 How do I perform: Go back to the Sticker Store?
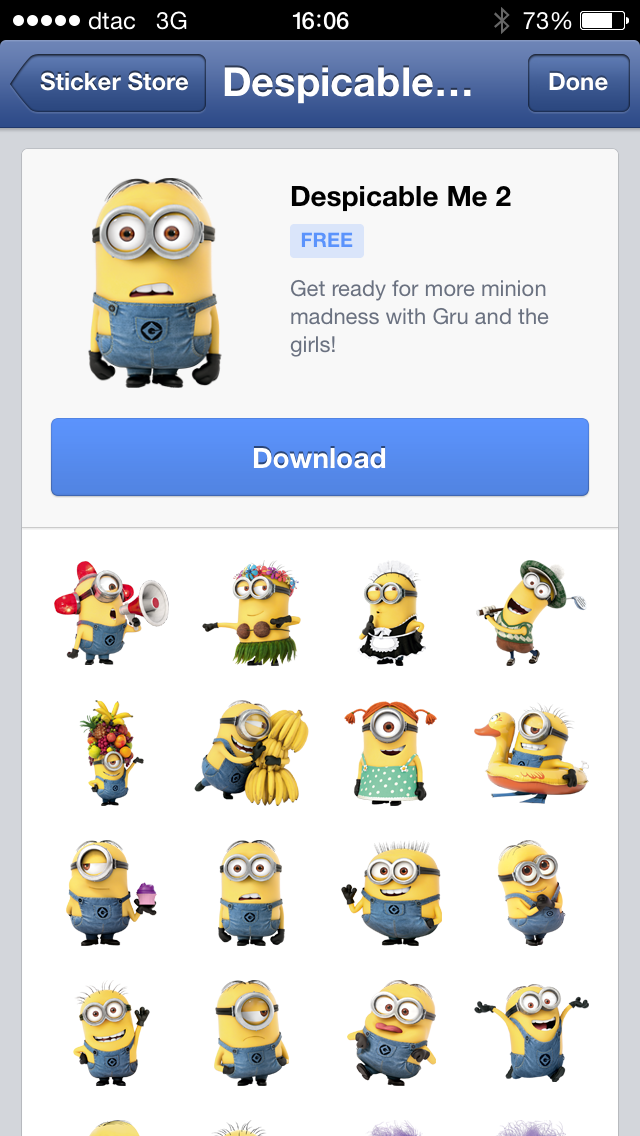click(109, 83)
